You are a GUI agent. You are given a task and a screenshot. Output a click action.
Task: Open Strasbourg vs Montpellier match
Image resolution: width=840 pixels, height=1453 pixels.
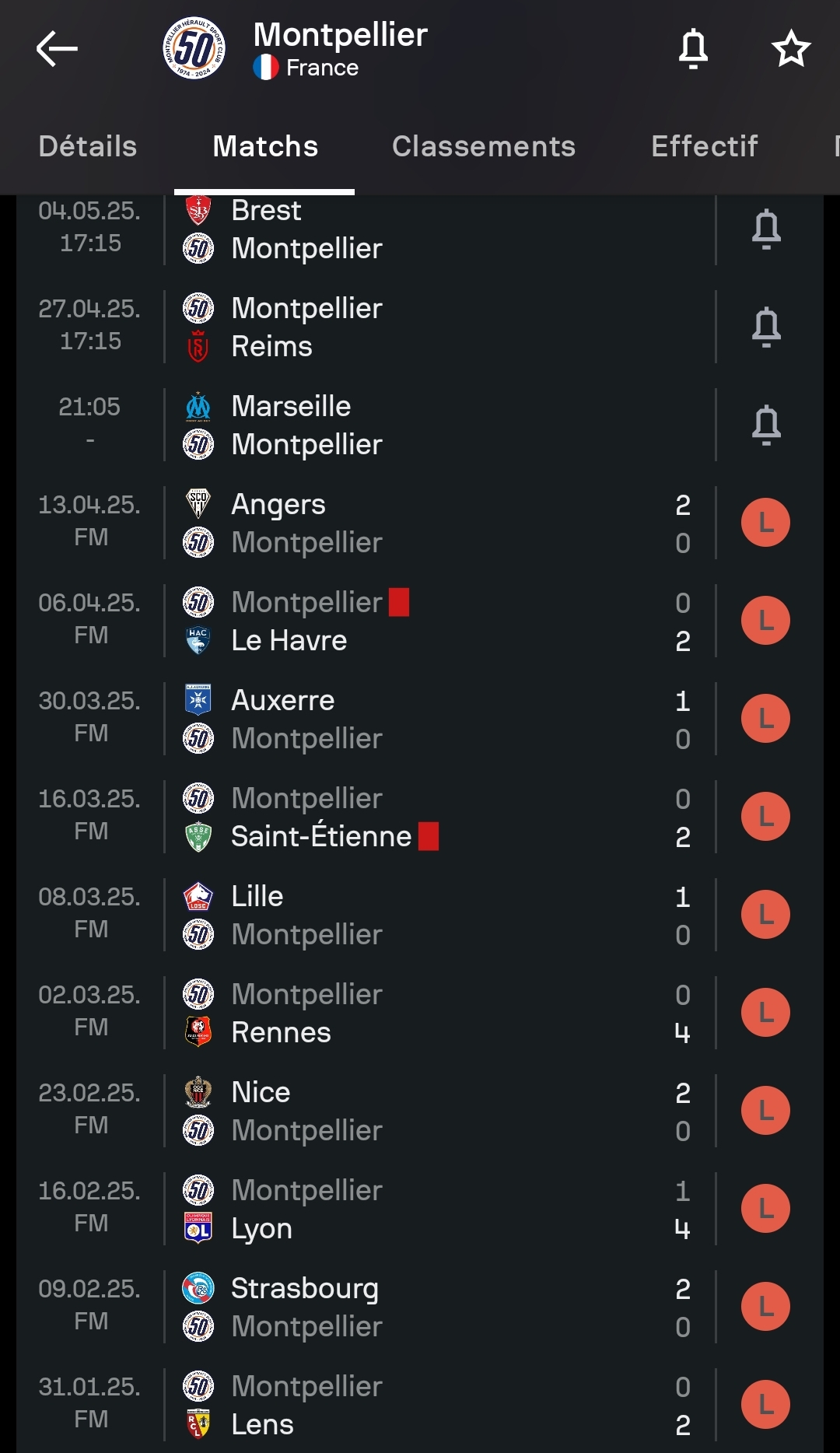coord(420,1307)
